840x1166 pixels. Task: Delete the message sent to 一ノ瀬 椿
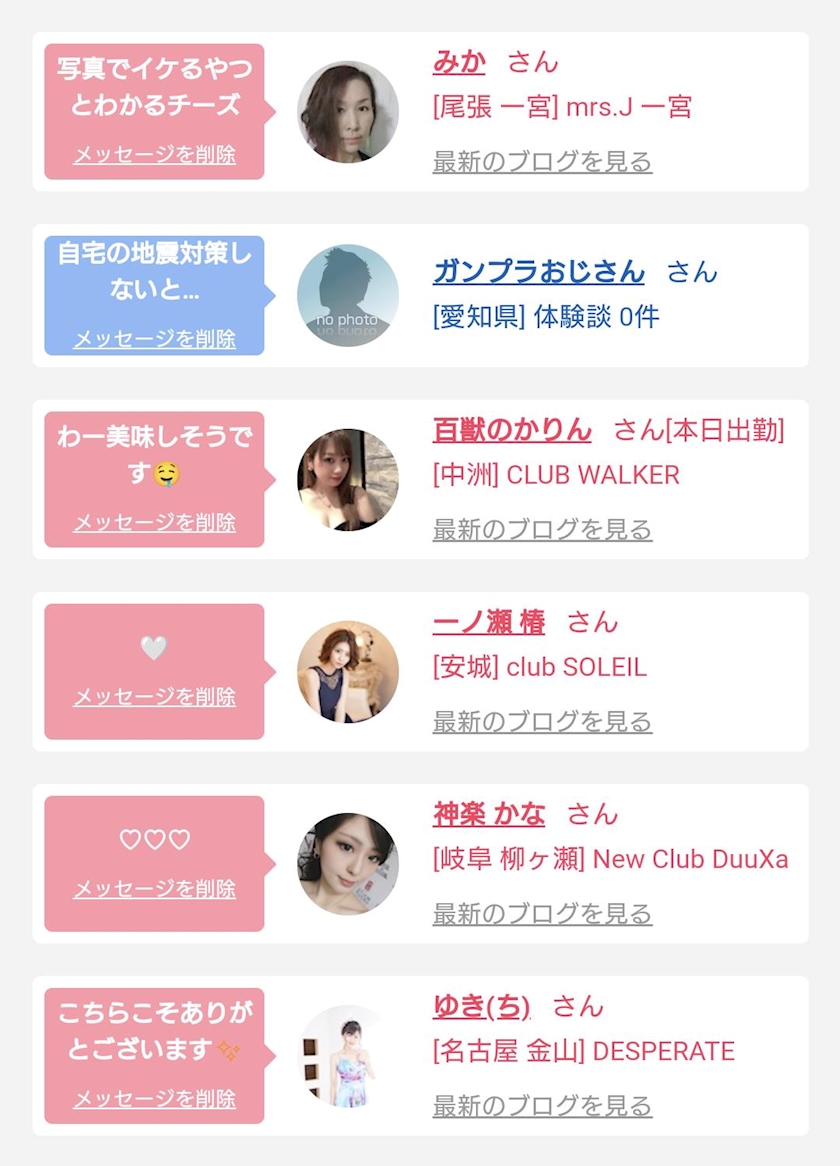[x=155, y=697]
